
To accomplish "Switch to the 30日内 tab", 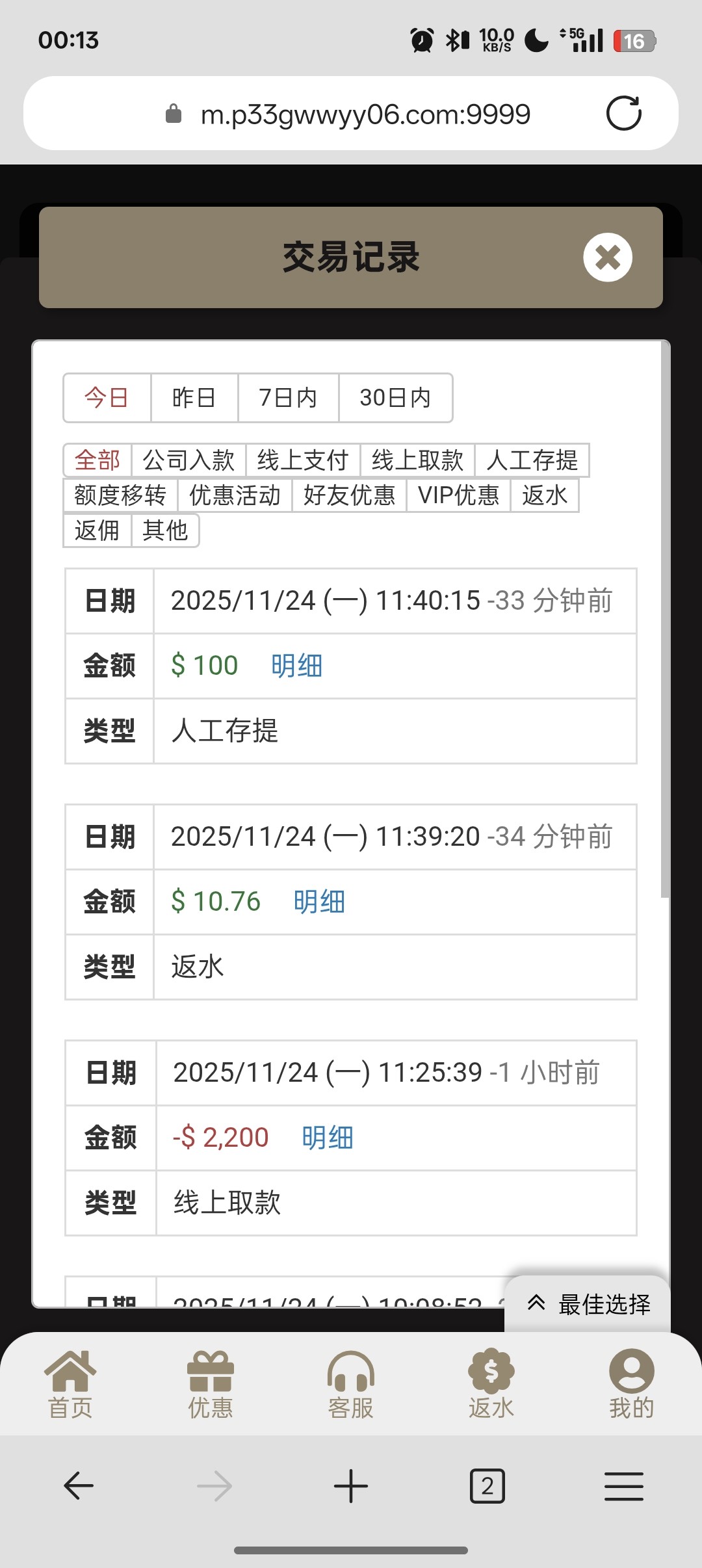I will point(395,398).
